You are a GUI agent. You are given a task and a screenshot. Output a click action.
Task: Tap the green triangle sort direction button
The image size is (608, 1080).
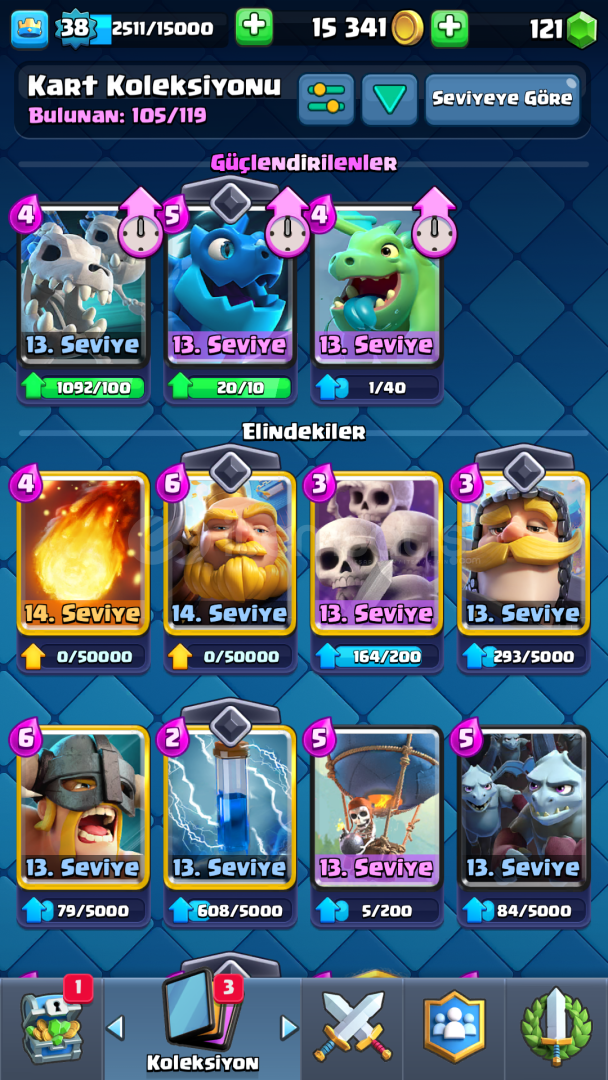390,99
